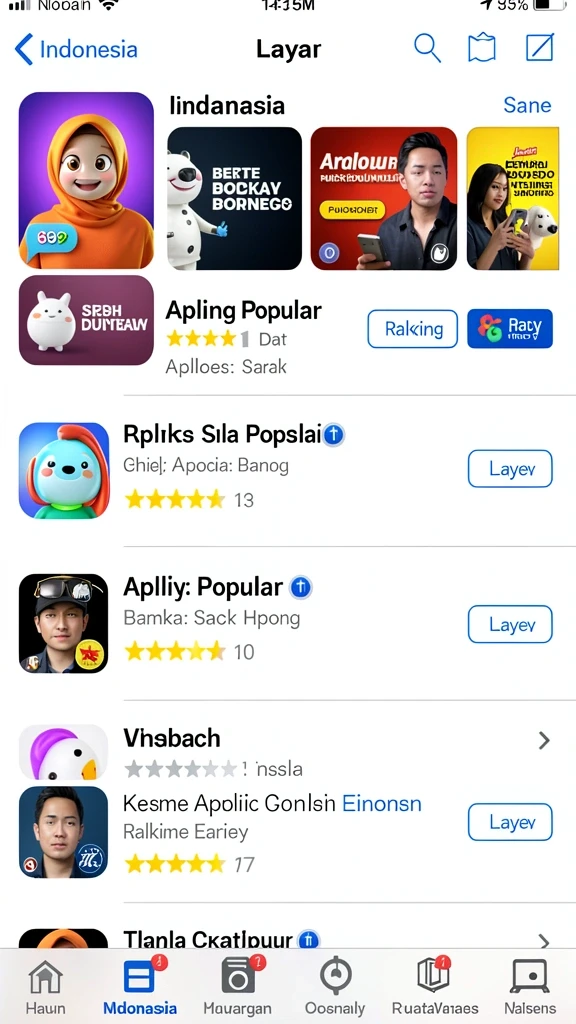Switch to the Oosnaily tab

coord(335,986)
